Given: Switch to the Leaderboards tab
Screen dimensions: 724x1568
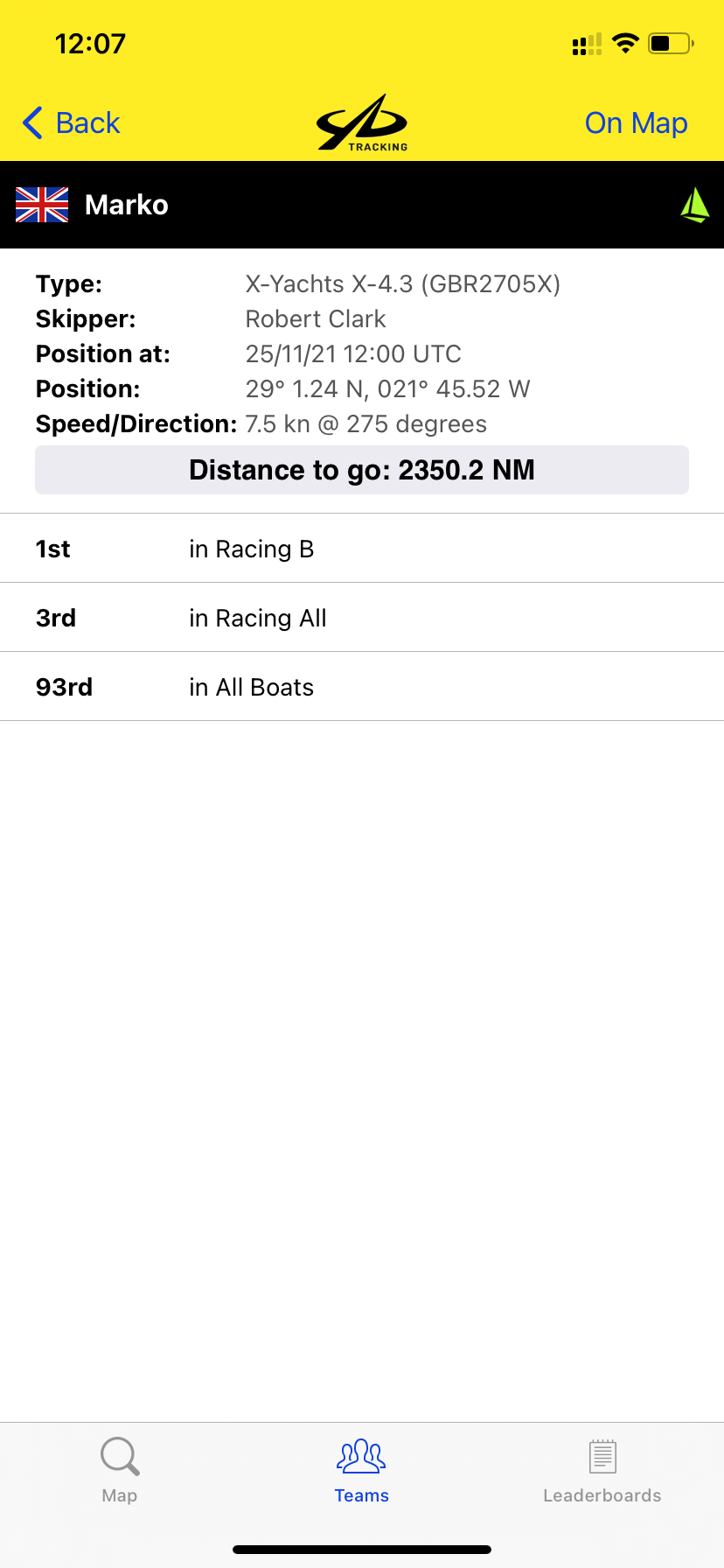Looking at the screenshot, I should (x=602, y=1470).
